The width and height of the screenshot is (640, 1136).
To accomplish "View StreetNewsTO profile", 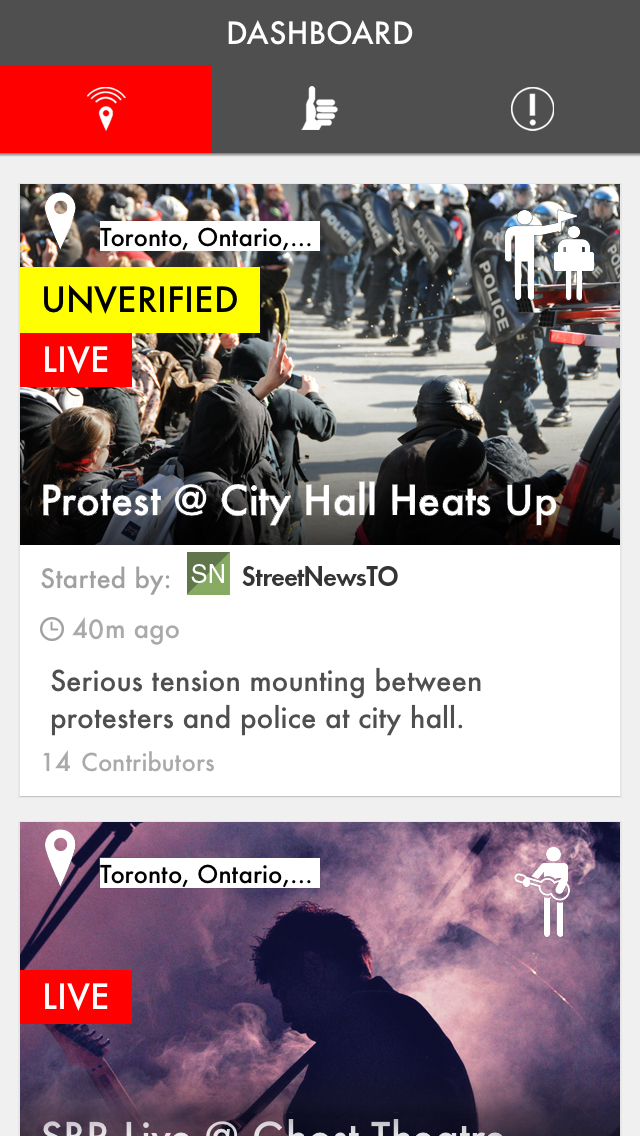I will [319, 576].
